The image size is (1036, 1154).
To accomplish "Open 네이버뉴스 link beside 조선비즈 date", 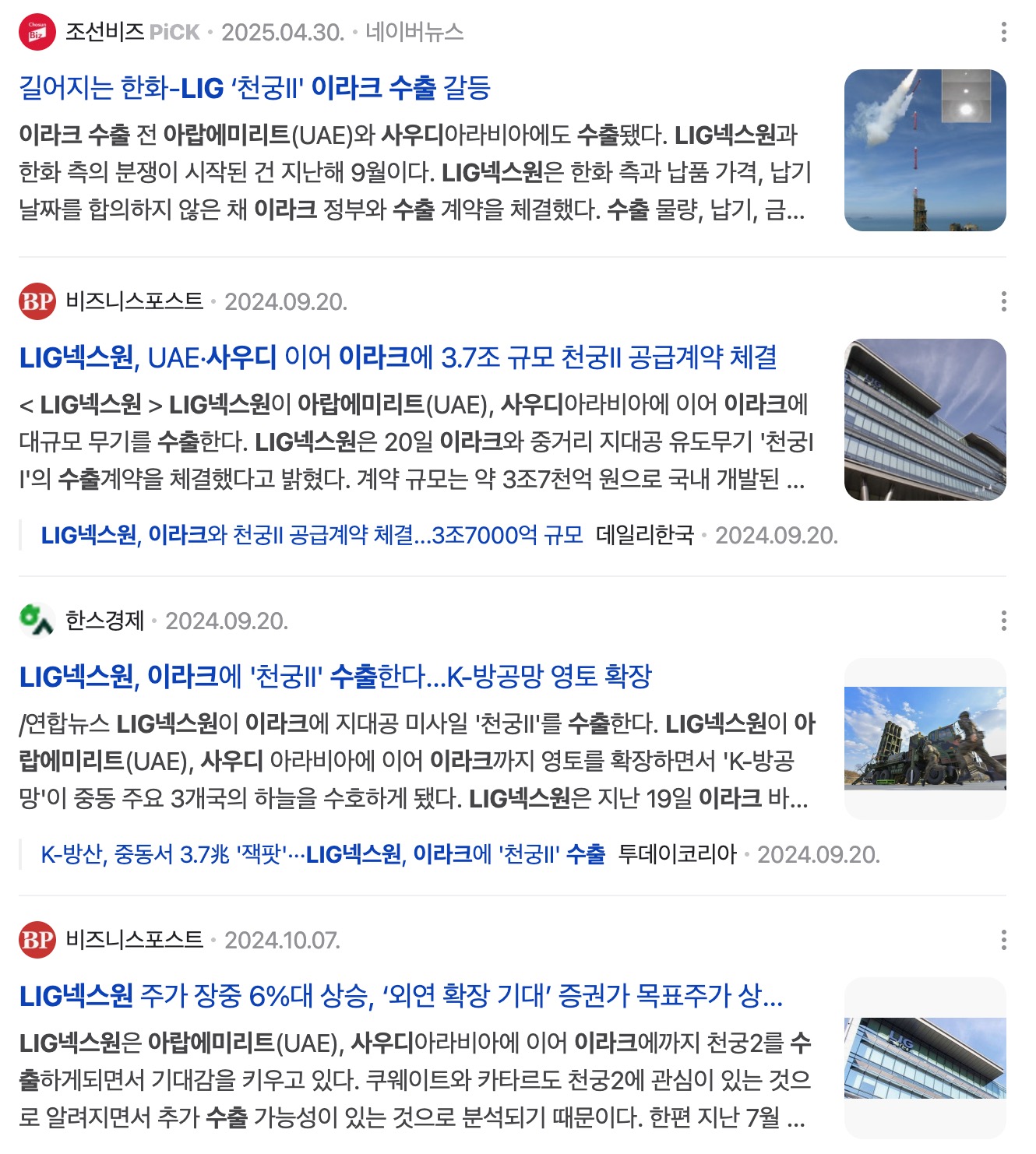I will point(414,32).
